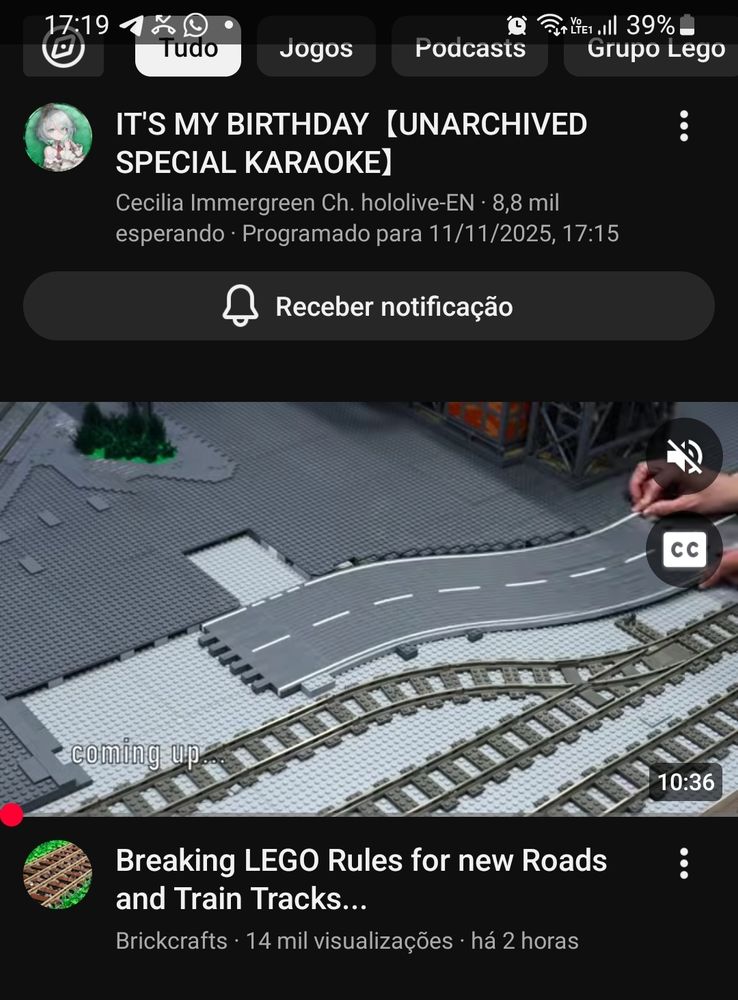The height and width of the screenshot is (1000, 738).
Task: Open Cecilia Immergreen channel avatar
Action: [x=58, y=137]
